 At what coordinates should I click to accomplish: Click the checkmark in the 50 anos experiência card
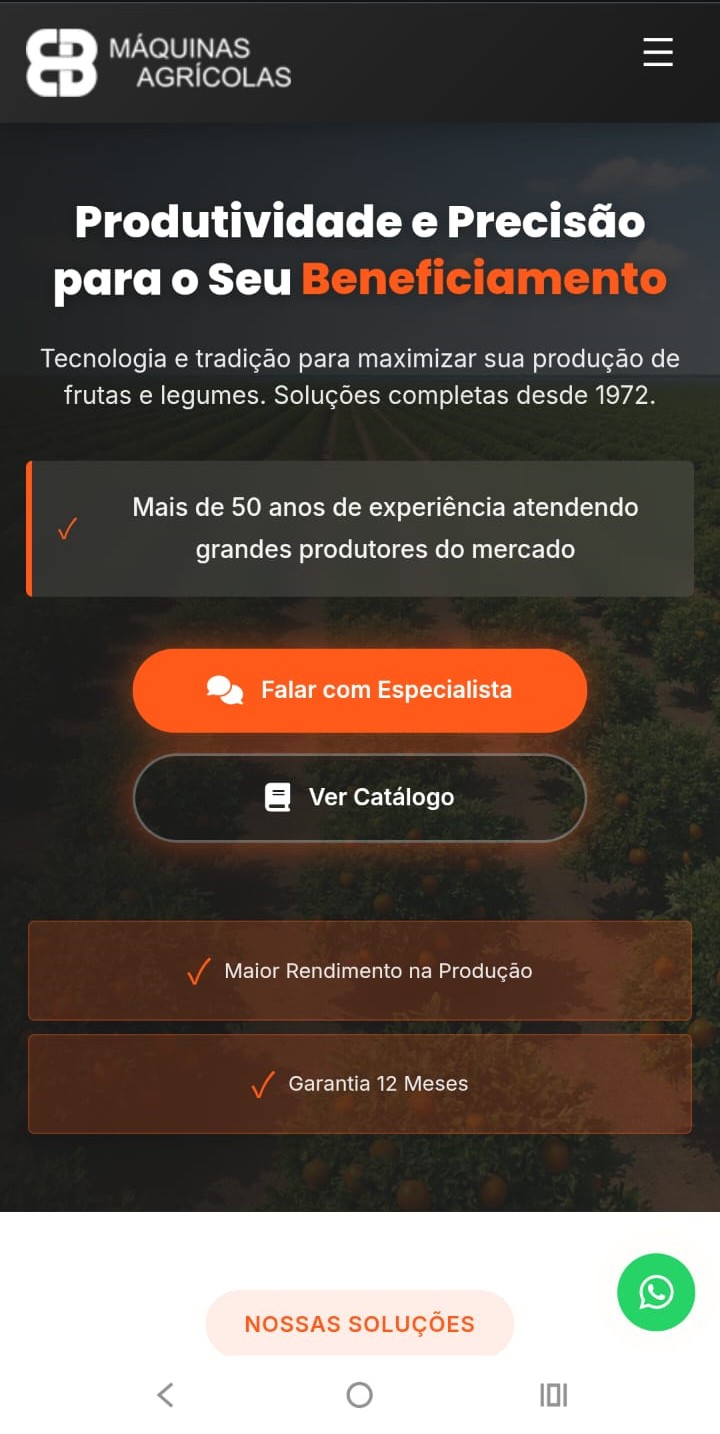pos(67,527)
